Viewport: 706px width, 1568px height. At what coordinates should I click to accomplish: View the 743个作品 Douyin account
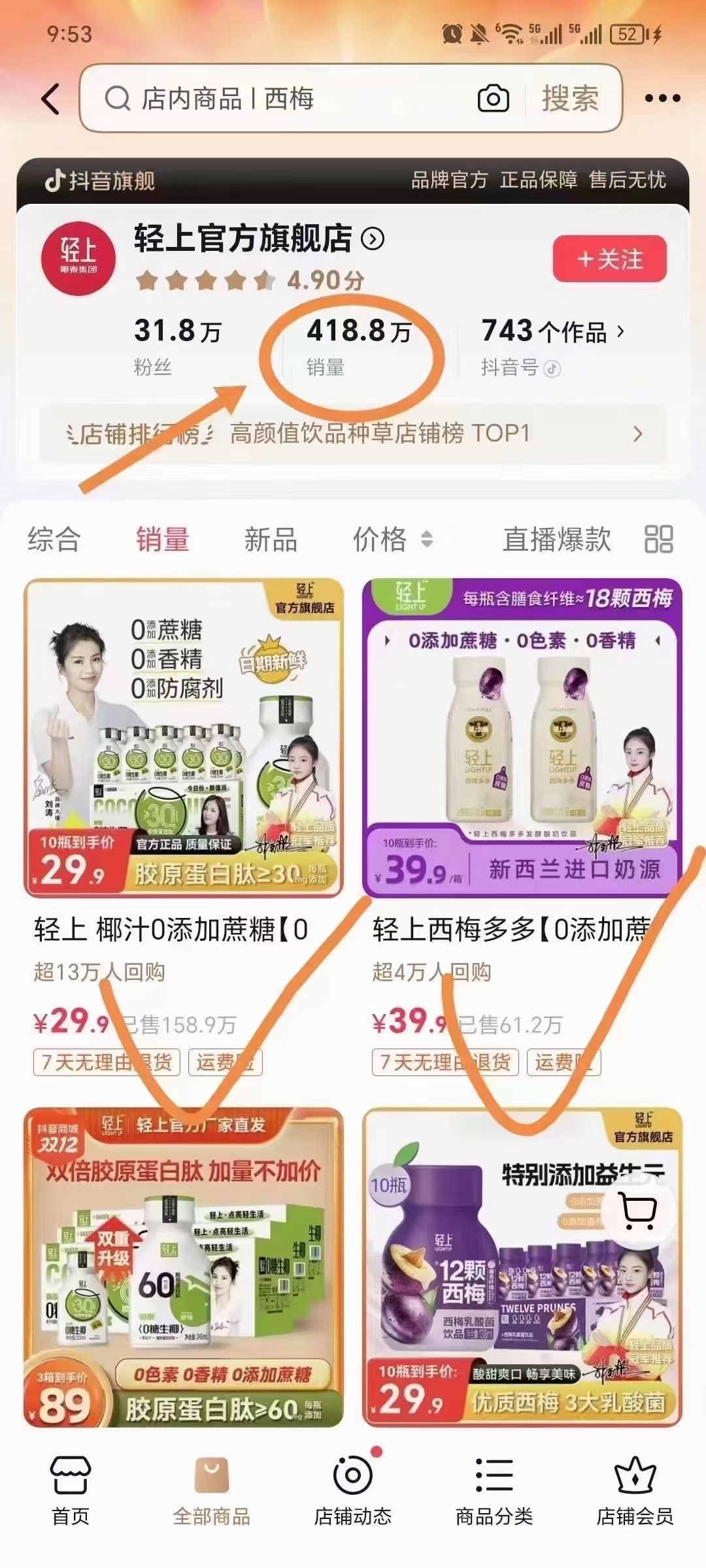[553, 346]
